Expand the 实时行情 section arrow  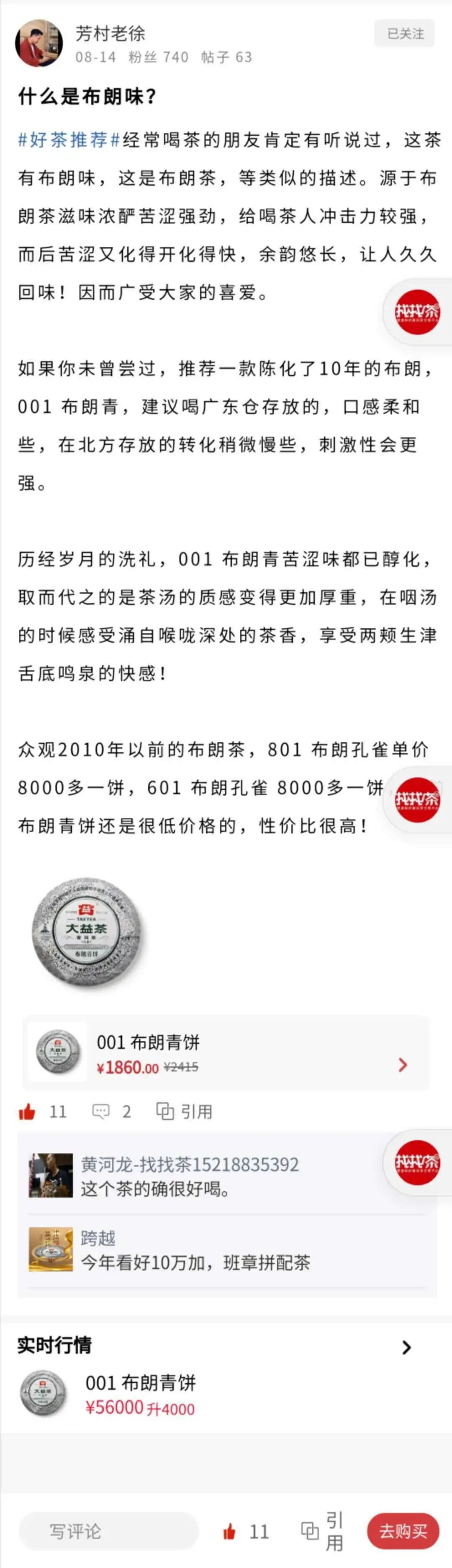[406, 1348]
